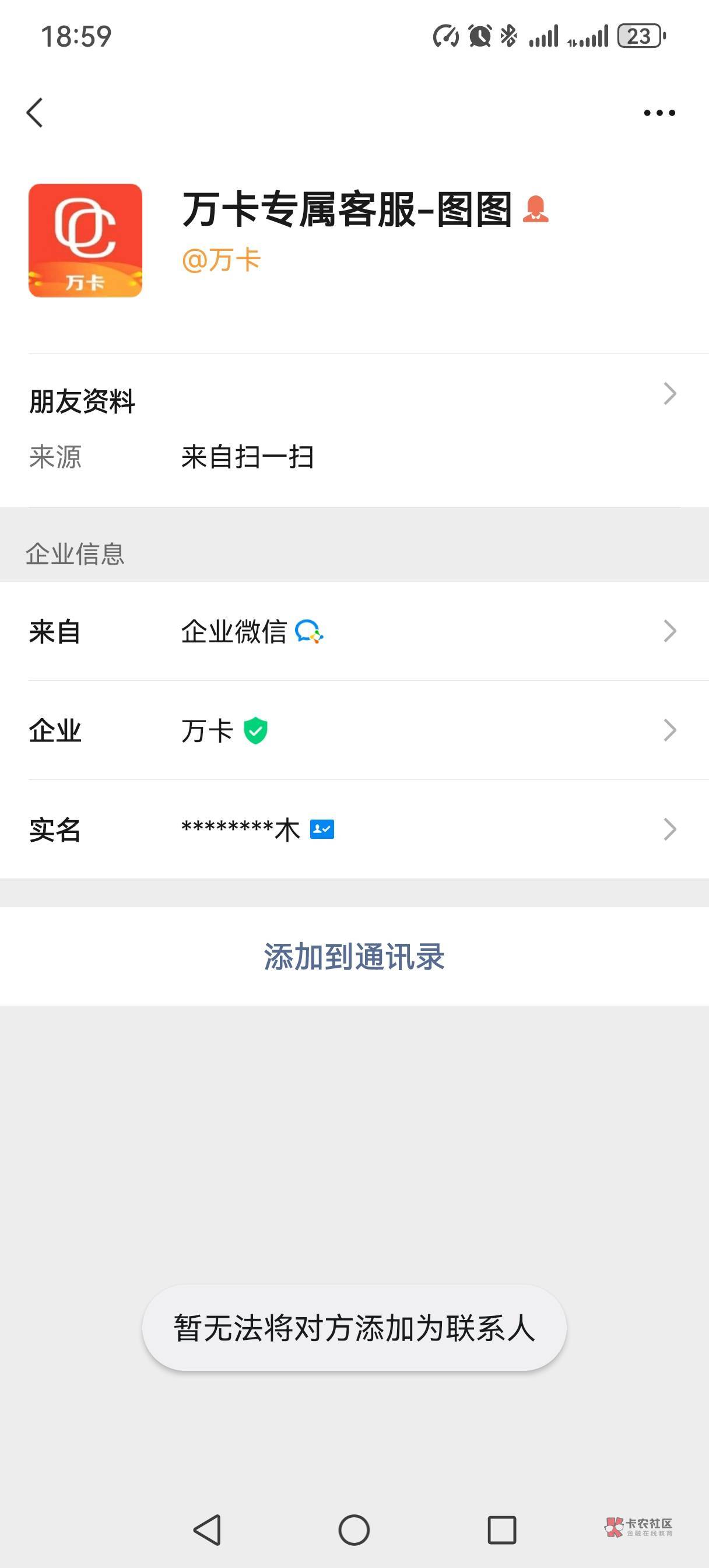Open the 实名 verification row
The height and width of the screenshot is (1568, 709).
click(x=354, y=829)
